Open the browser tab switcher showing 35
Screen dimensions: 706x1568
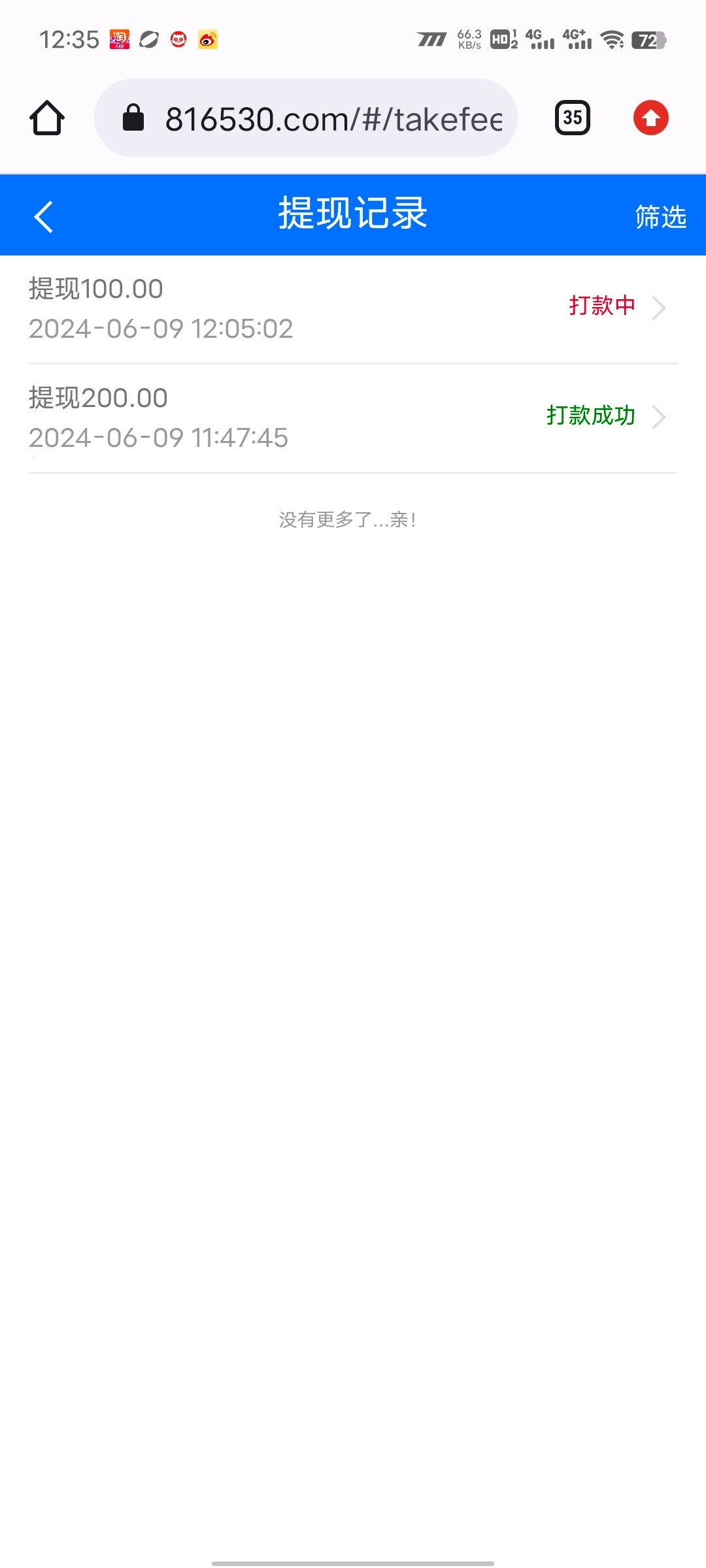(x=572, y=118)
